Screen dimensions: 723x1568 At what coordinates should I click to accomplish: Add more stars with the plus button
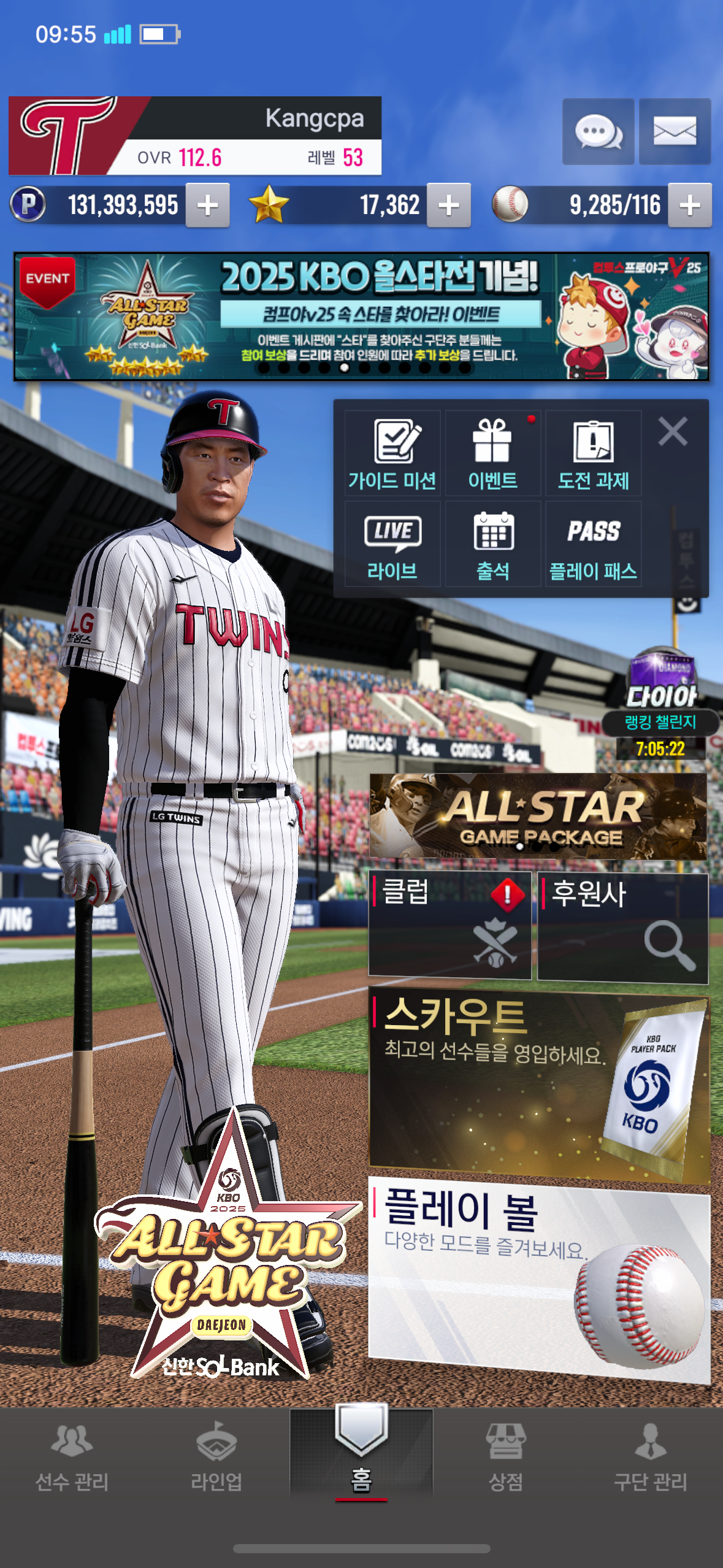[x=449, y=205]
